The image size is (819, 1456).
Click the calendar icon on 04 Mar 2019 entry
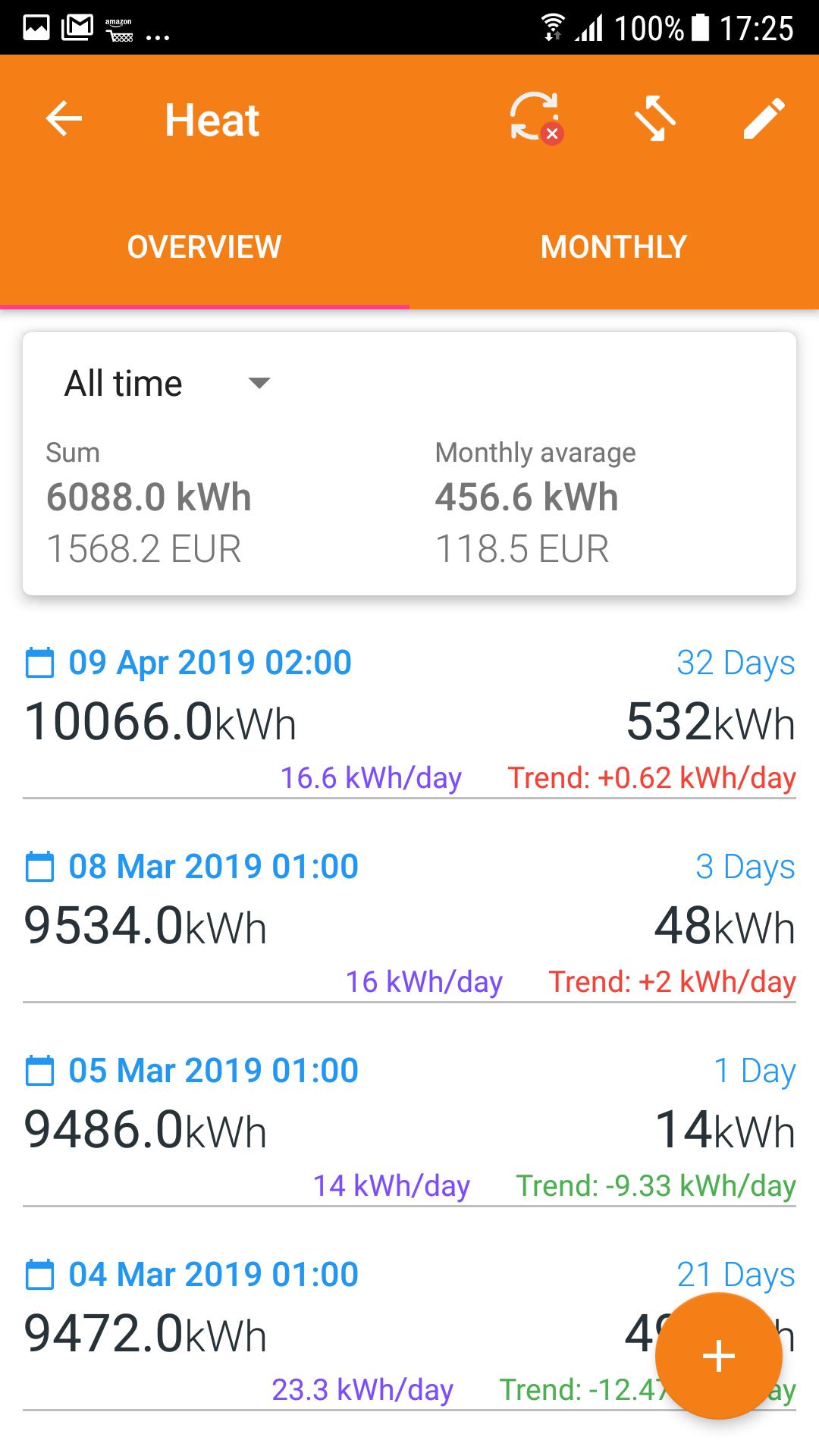pos(39,1275)
